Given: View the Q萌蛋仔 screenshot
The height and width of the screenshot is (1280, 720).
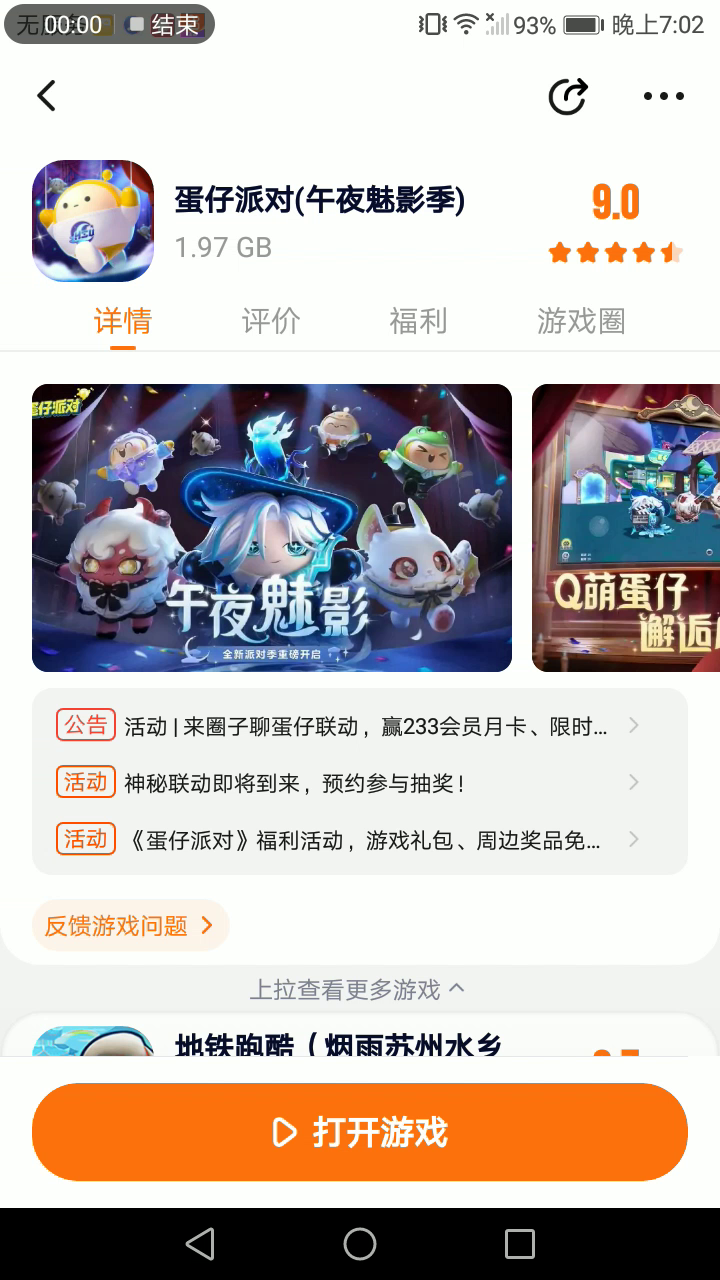Looking at the screenshot, I should [x=625, y=527].
